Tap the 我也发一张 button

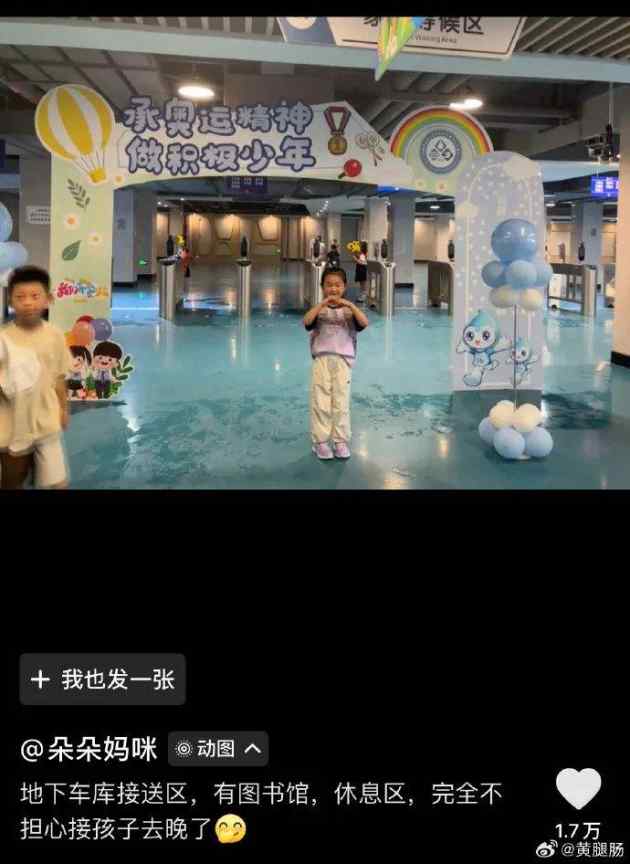(103, 680)
